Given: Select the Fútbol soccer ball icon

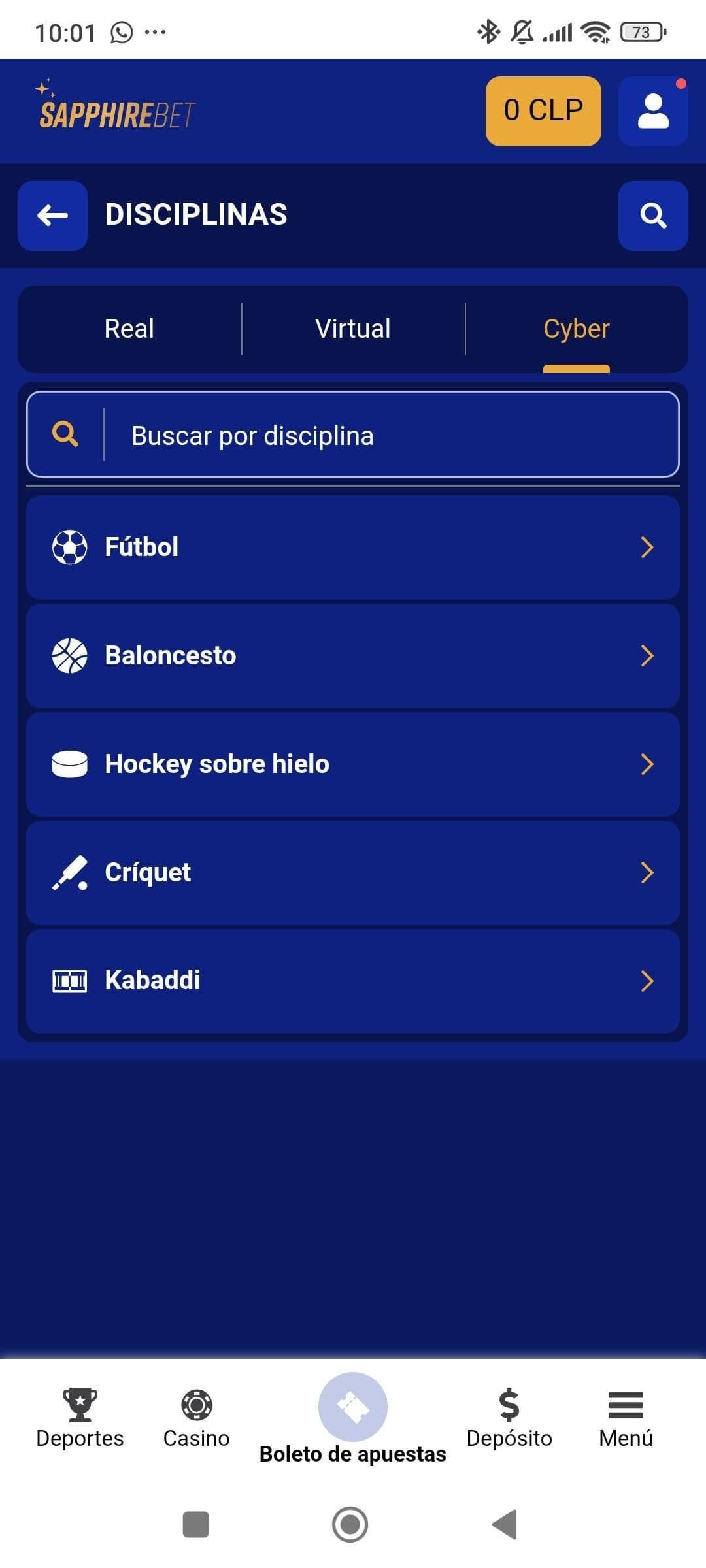Looking at the screenshot, I should tap(69, 547).
